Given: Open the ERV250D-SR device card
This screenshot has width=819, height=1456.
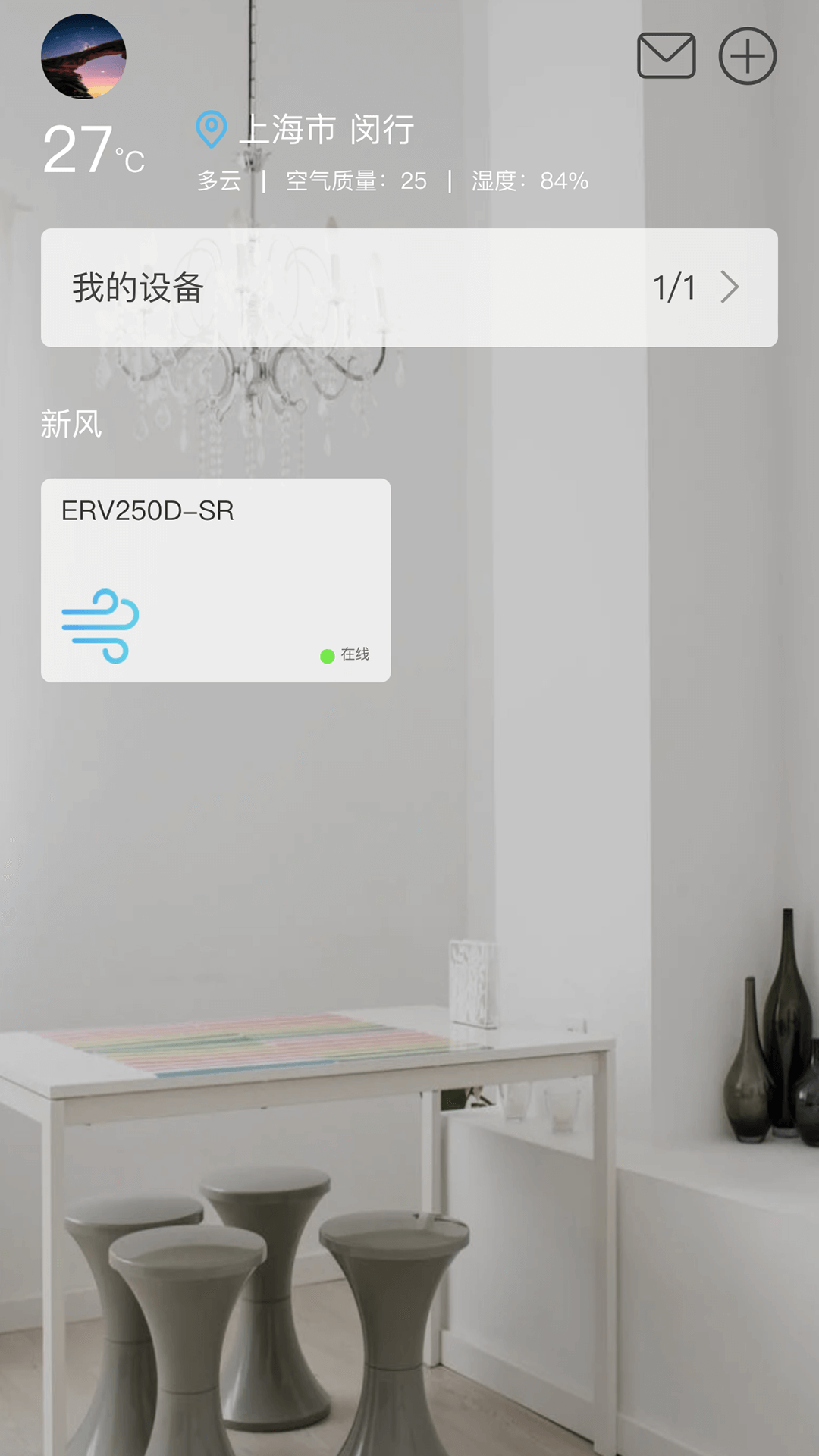Looking at the screenshot, I should [x=215, y=580].
